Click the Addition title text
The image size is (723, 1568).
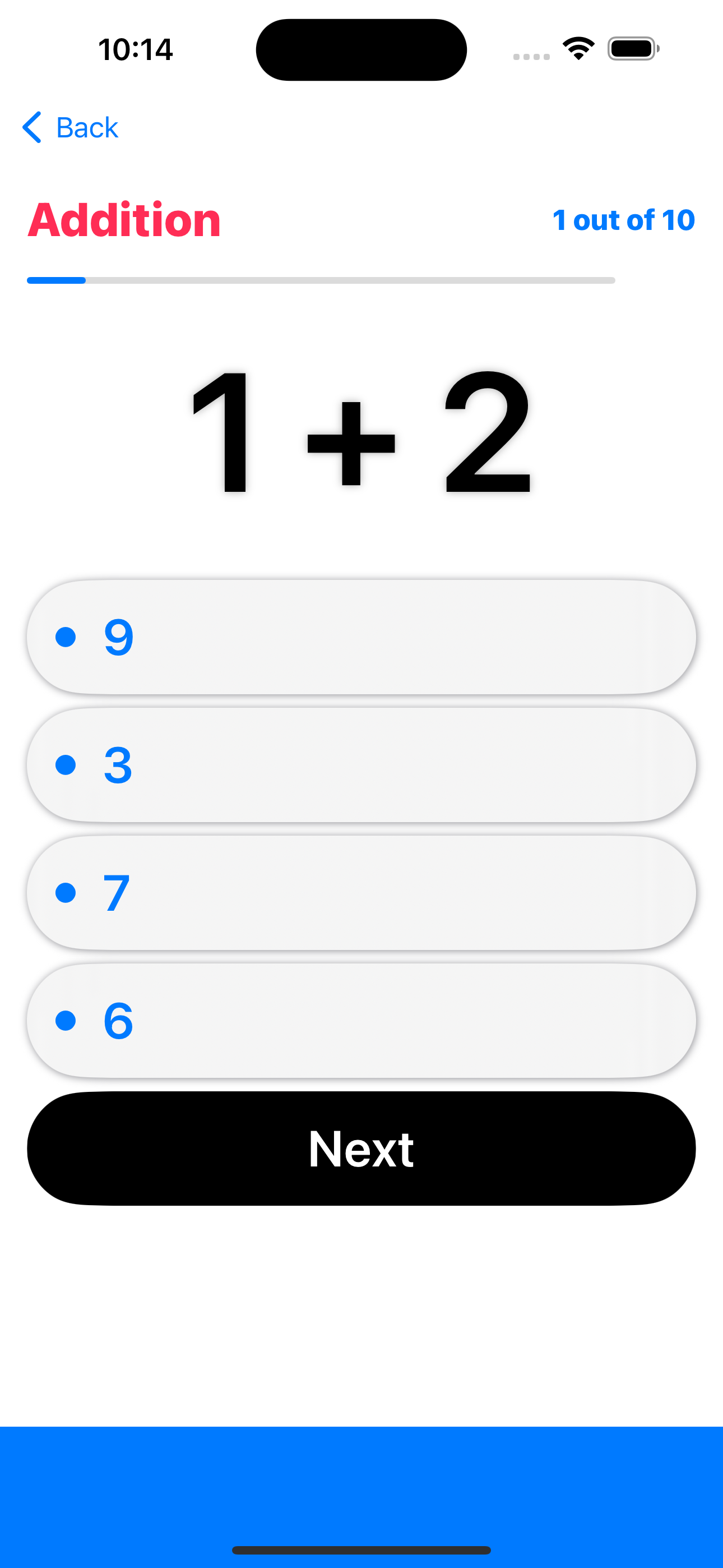(x=125, y=219)
